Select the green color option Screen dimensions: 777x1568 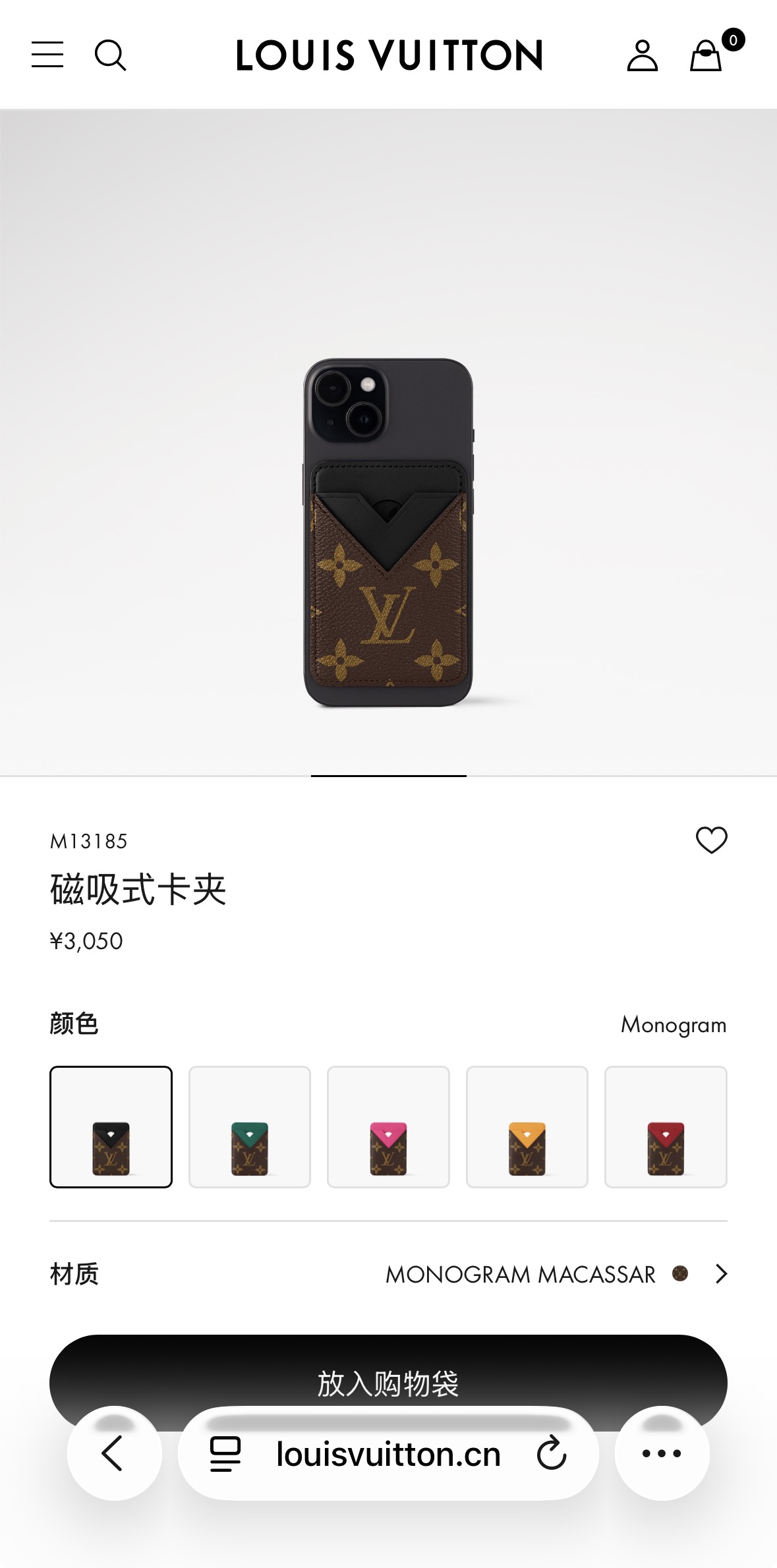(x=250, y=1127)
